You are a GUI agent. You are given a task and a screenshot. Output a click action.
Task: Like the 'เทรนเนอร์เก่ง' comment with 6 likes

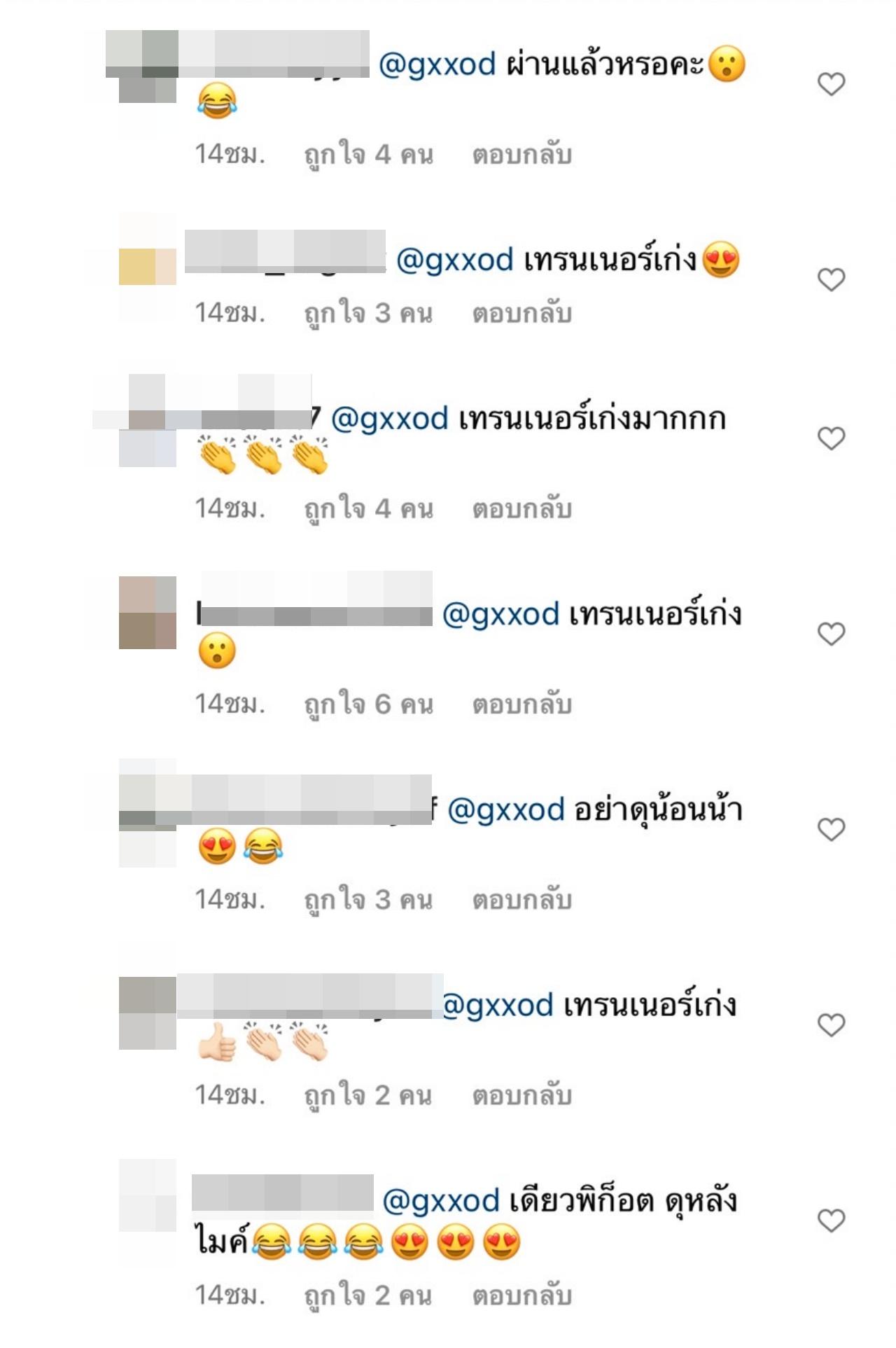coord(831,634)
